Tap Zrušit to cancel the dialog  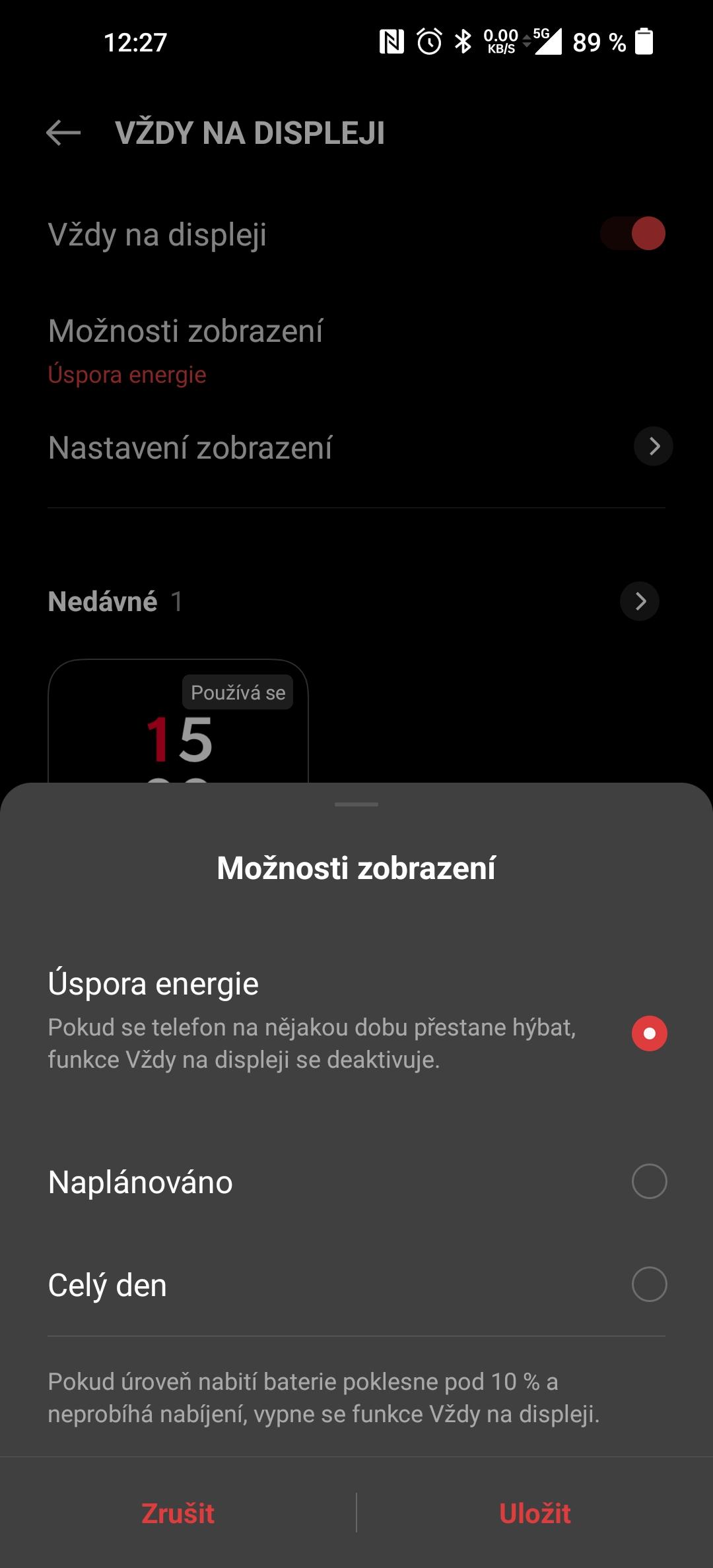click(178, 1513)
